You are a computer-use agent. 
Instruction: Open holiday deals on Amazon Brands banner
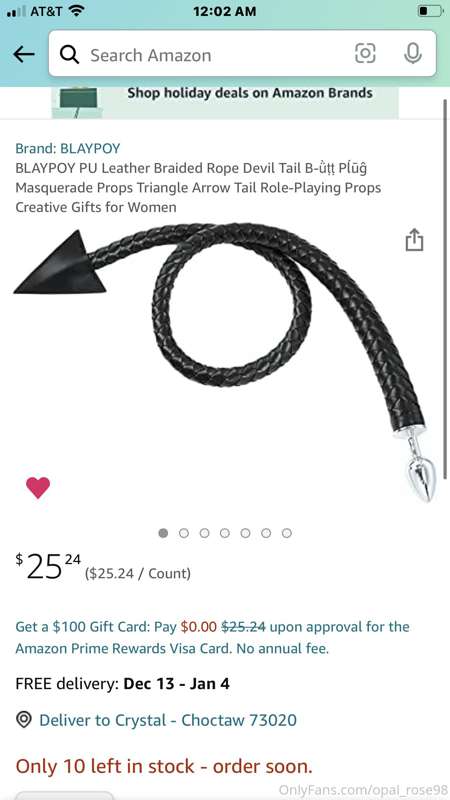coord(225,102)
